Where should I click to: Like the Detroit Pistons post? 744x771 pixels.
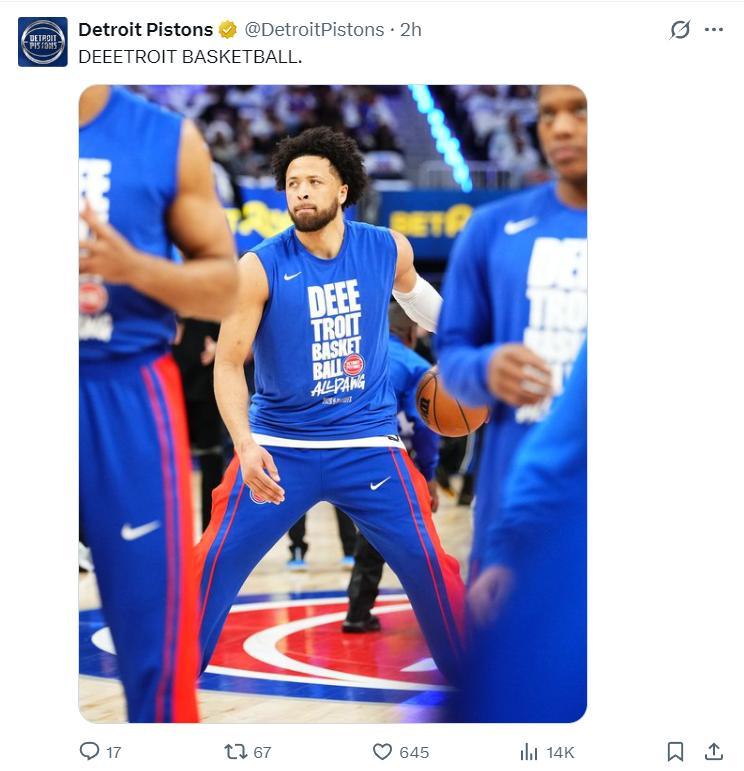[x=382, y=751]
